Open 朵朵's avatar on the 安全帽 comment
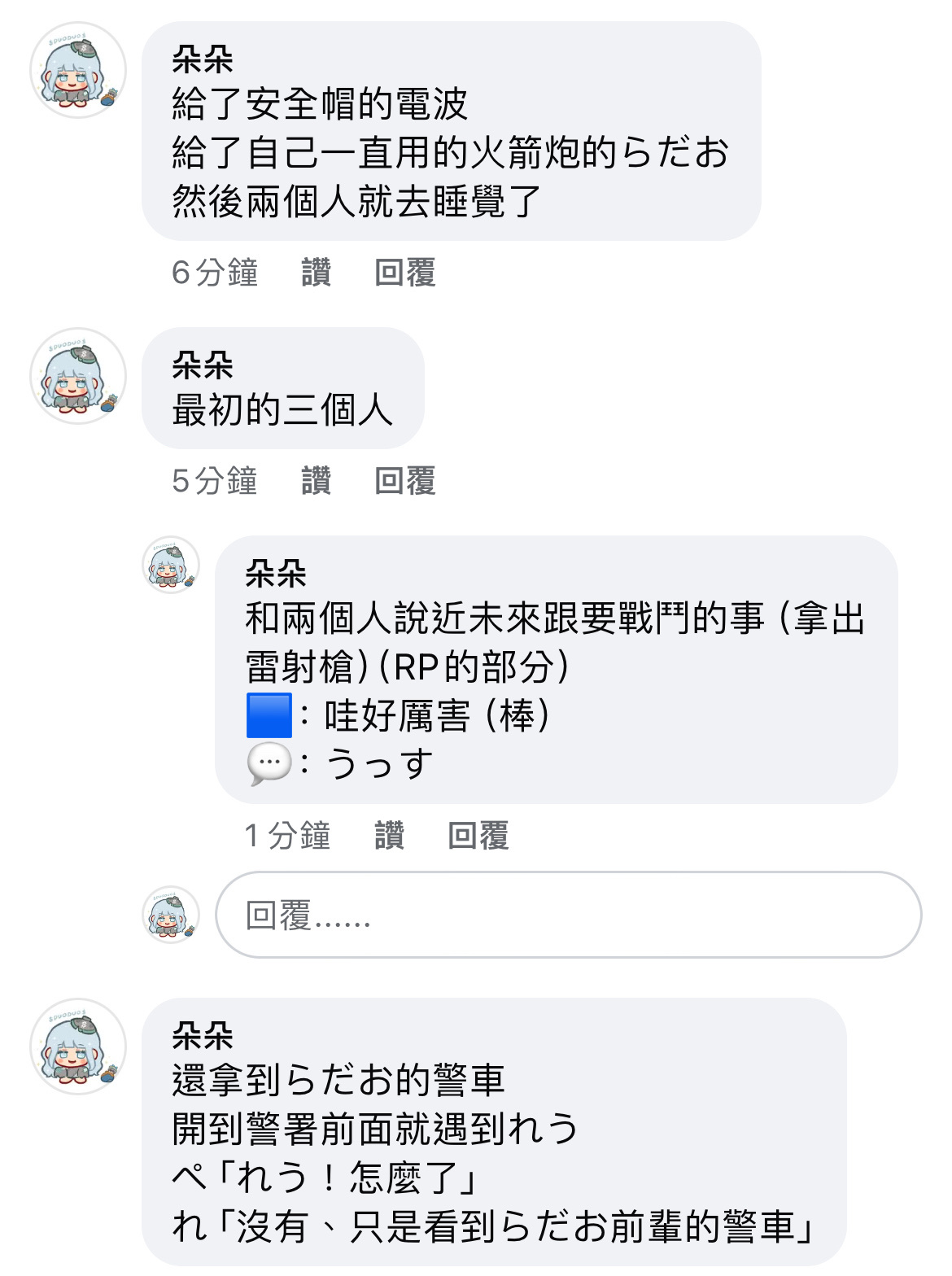The image size is (952, 1276). tap(78, 70)
